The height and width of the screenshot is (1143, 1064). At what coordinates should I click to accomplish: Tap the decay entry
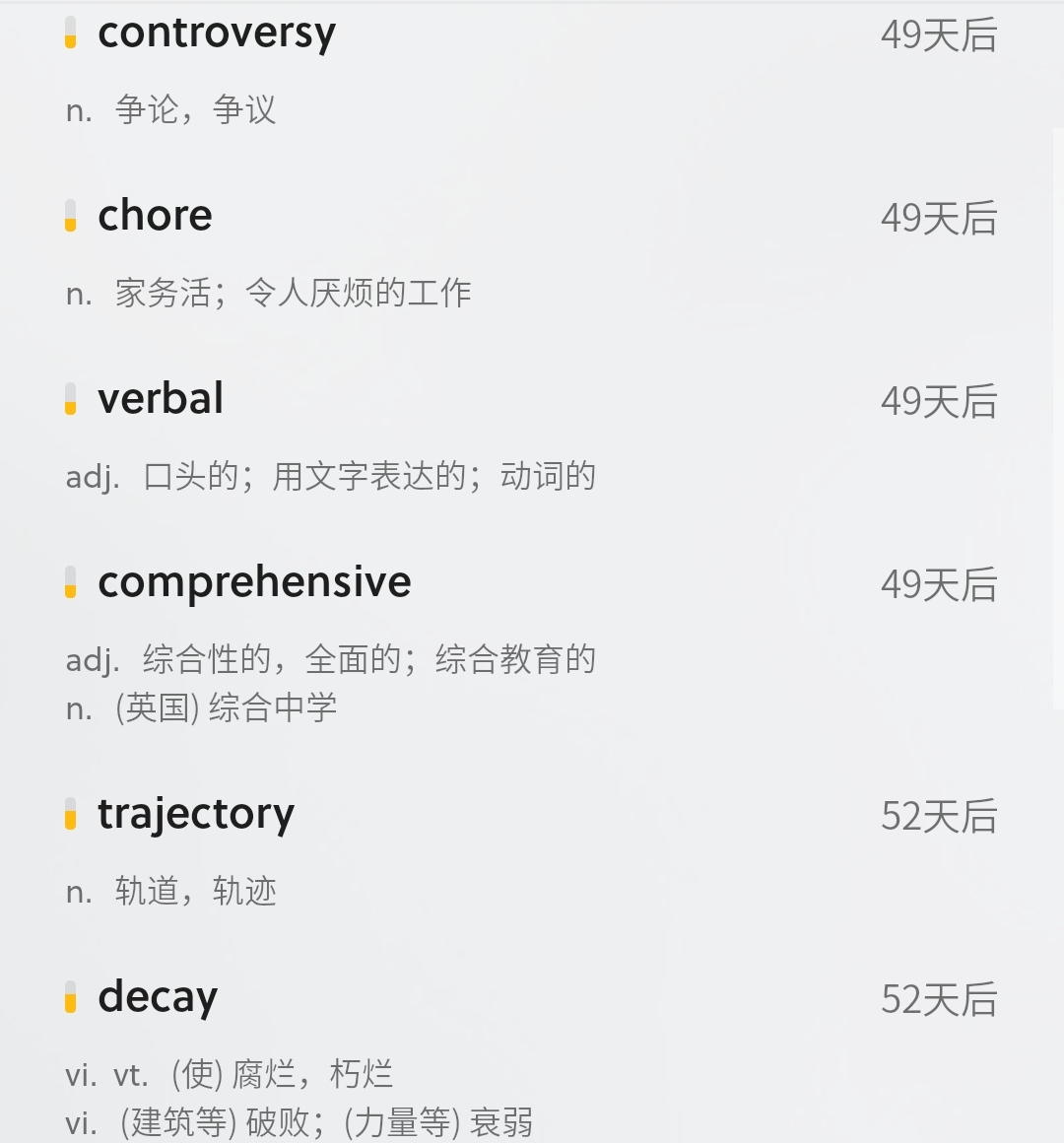pos(158,997)
